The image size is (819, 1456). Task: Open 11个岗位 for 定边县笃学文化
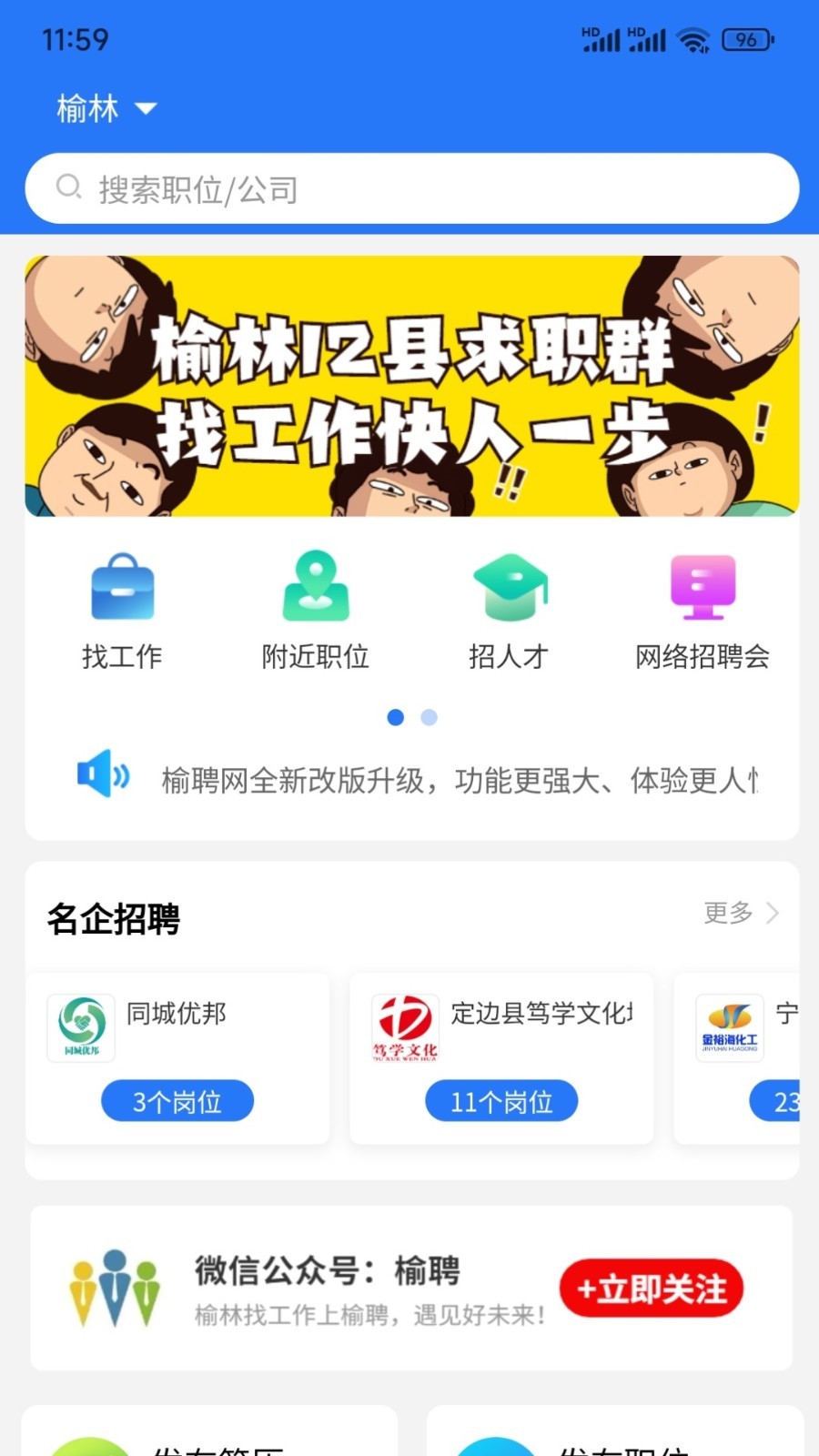[x=501, y=1101]
